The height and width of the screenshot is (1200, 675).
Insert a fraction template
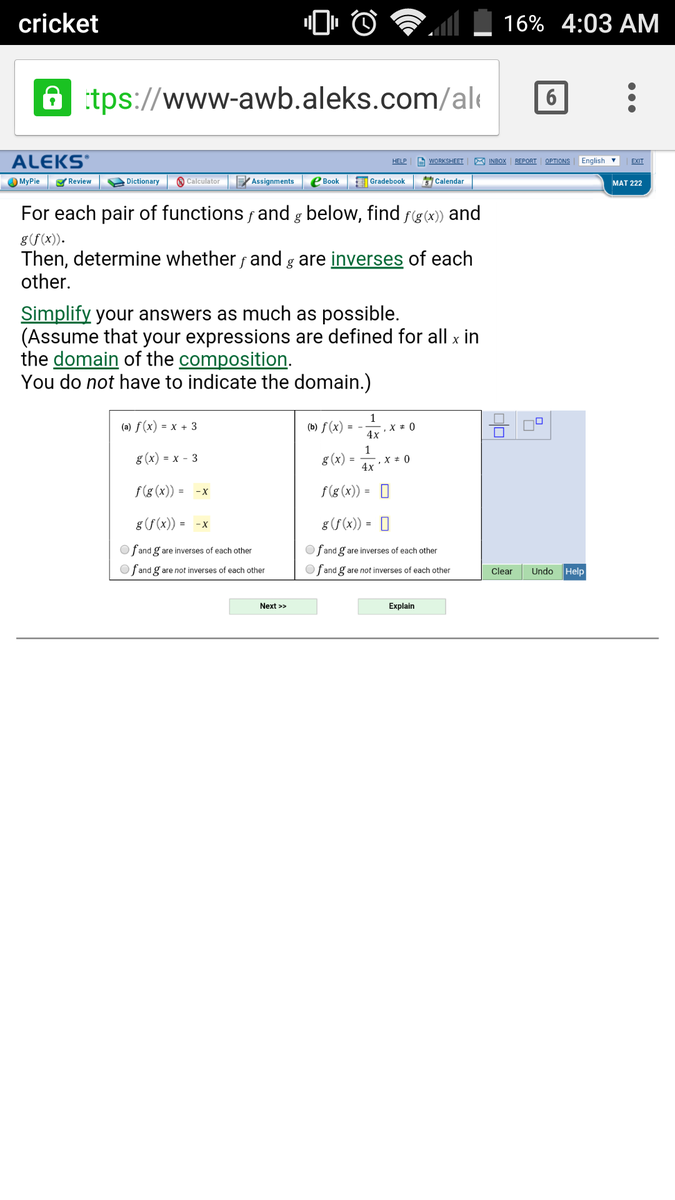[x=499, y=425]
